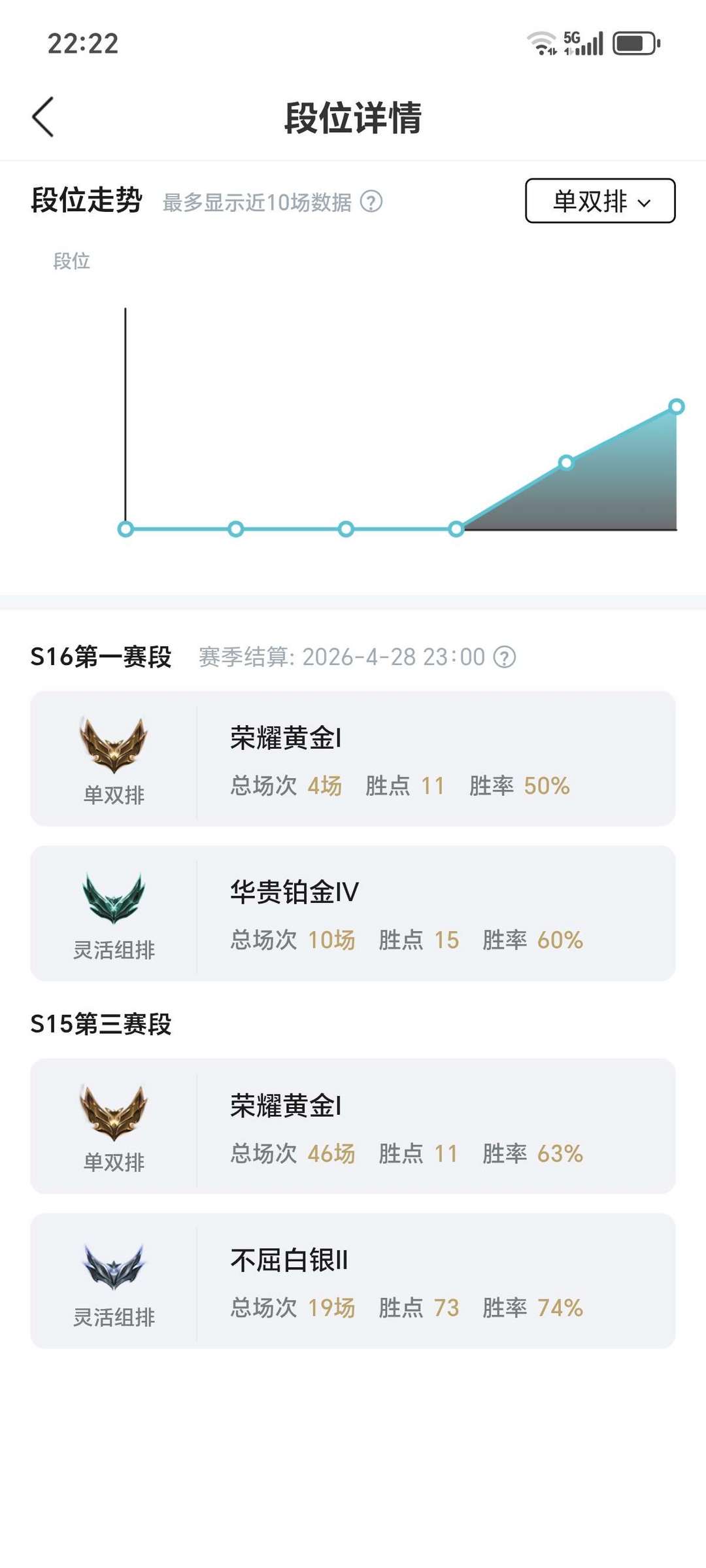Tap the 胜率 60% stat in flex queue row

533,939
